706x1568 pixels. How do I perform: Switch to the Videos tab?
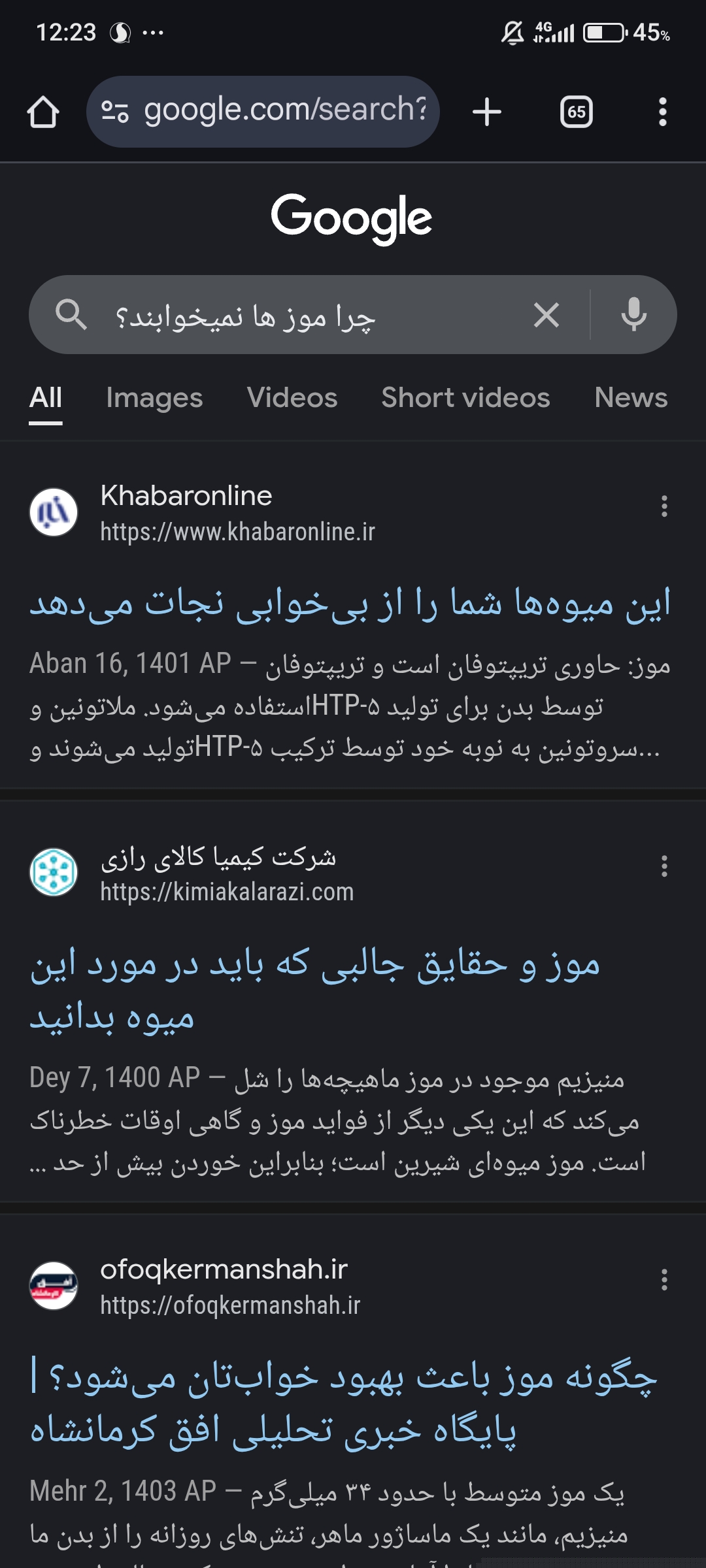click(x=292, y=398)
